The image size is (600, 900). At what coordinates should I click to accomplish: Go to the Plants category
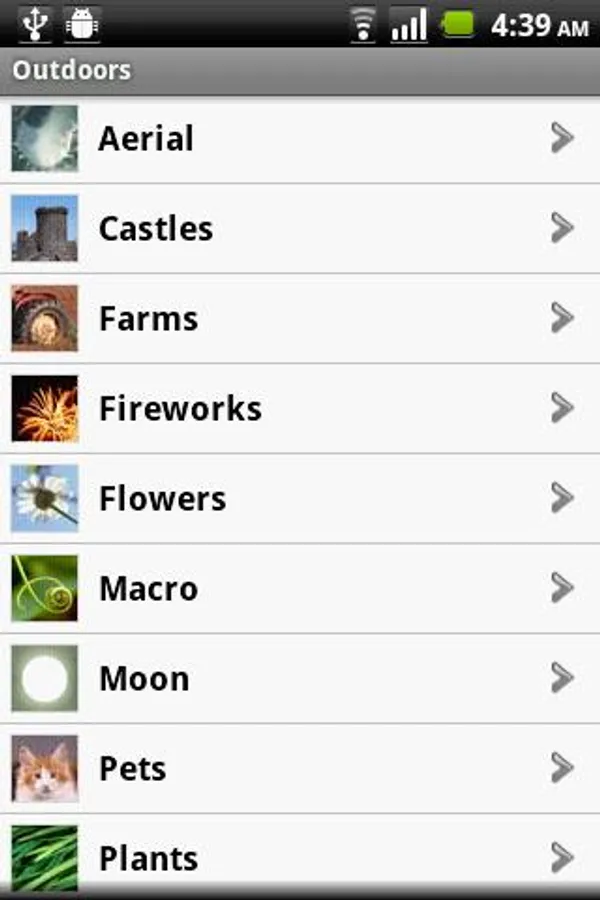point(300,855)
